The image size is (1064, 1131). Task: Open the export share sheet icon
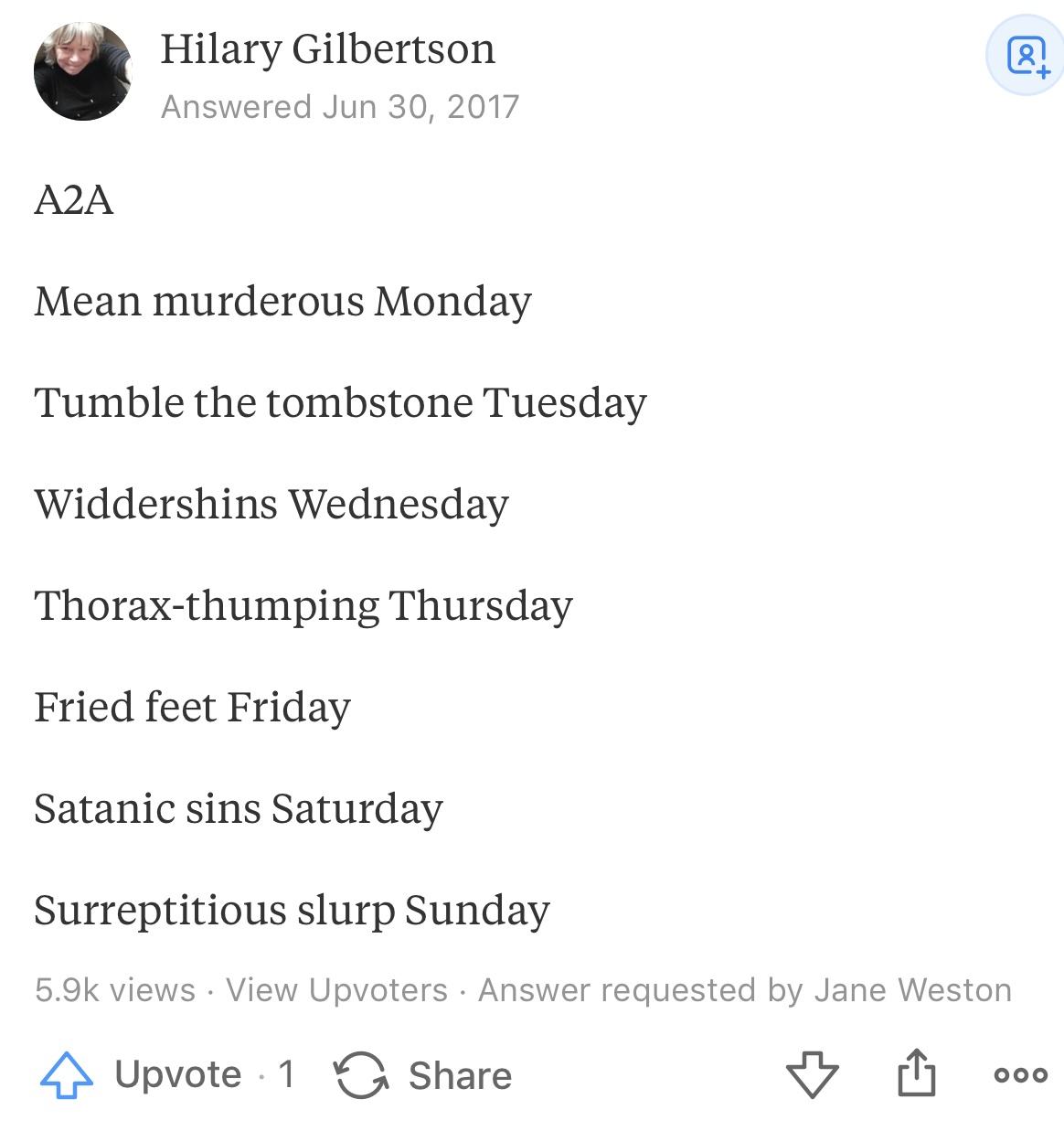[916, 1072]
